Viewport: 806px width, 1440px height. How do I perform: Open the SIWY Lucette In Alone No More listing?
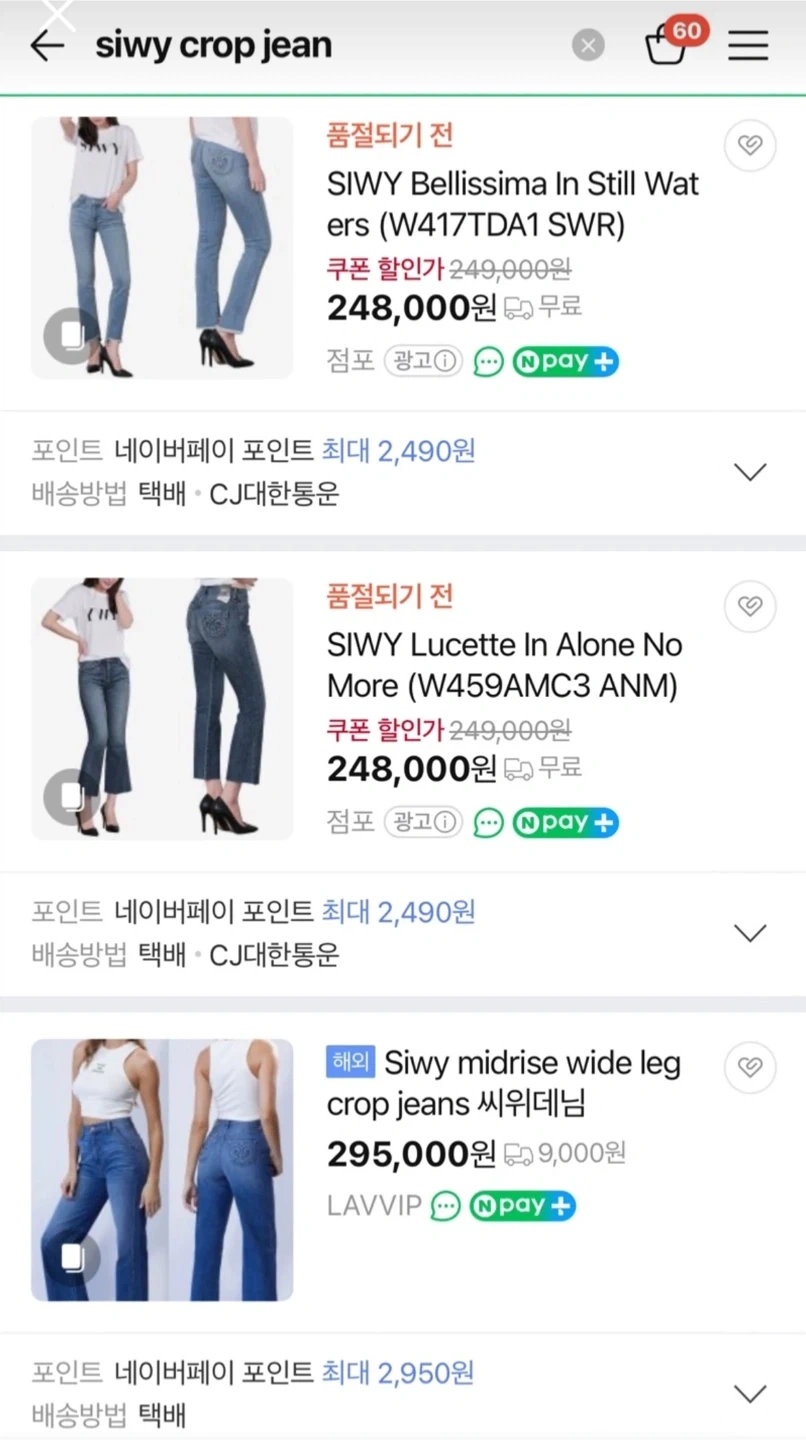tap(504, 665)
